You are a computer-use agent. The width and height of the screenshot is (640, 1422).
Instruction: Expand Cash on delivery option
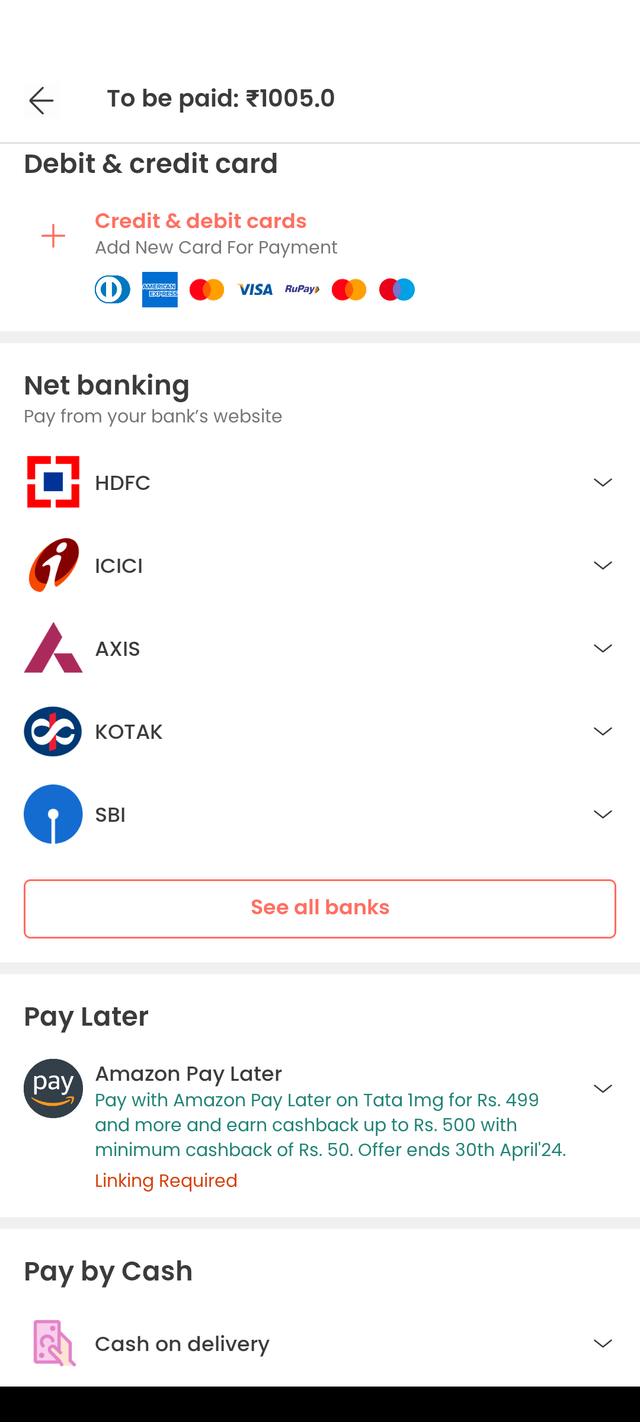coord(602,1344)
